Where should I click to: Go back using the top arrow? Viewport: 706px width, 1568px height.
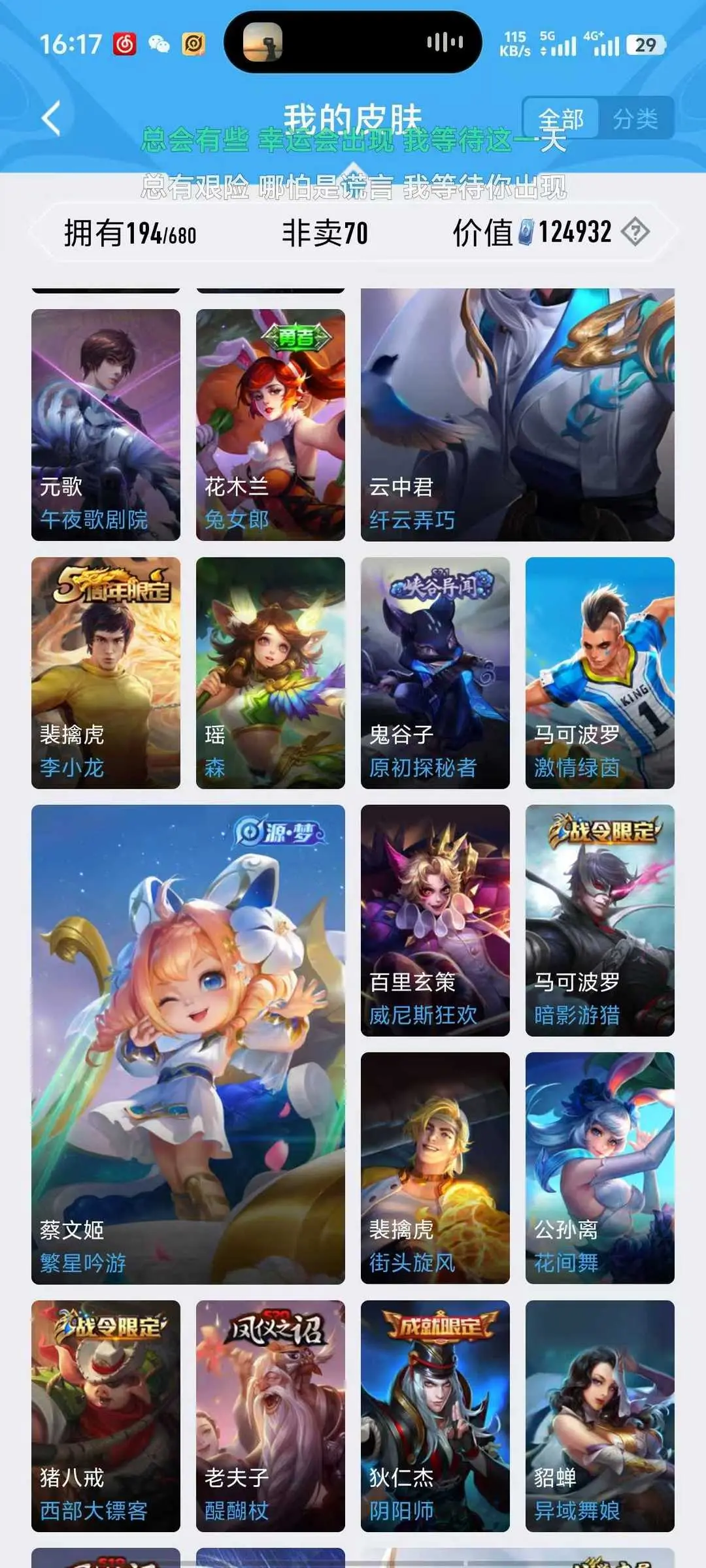(51, 119)
